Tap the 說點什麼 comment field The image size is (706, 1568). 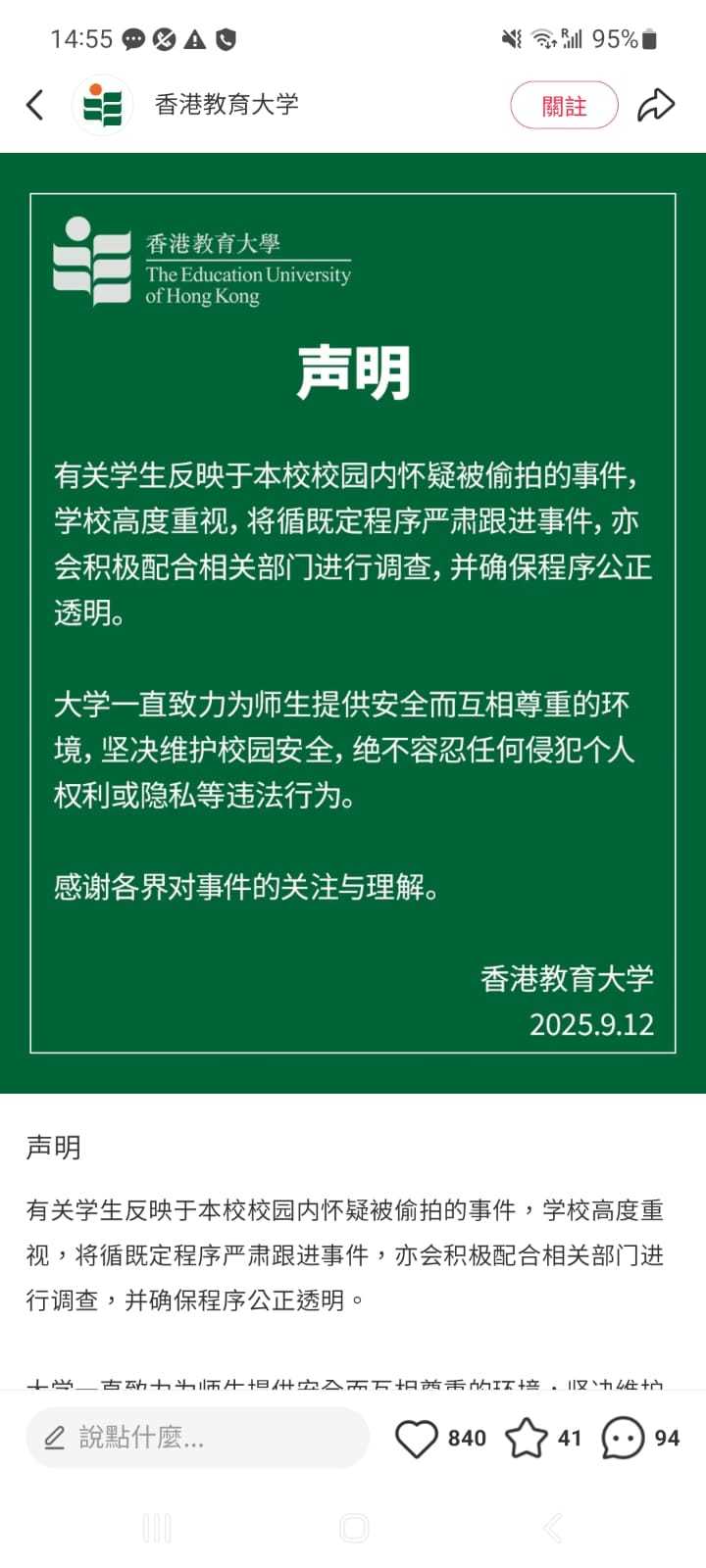[196, 1438]
